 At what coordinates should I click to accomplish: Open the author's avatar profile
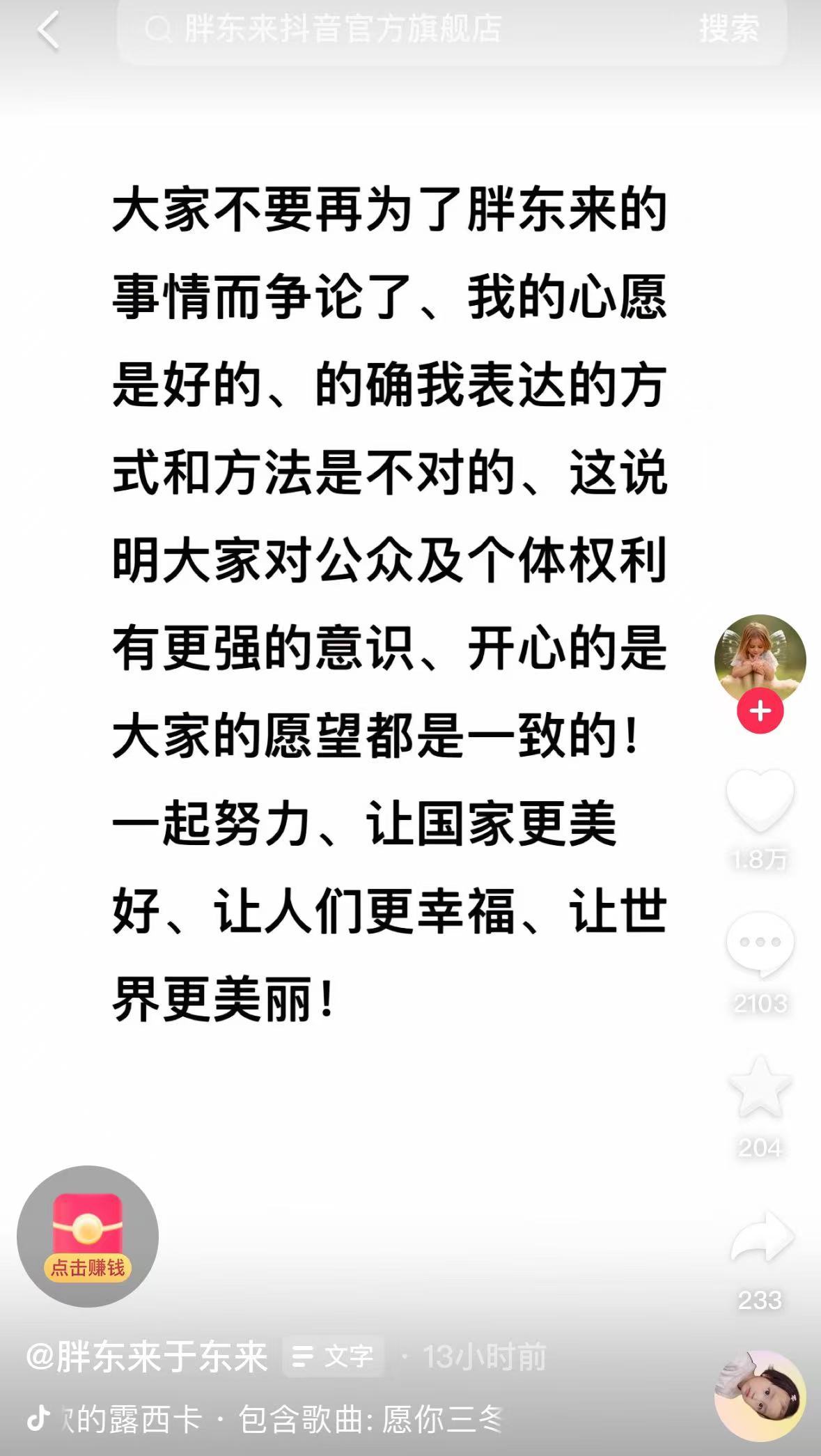[x=760, y=659]
